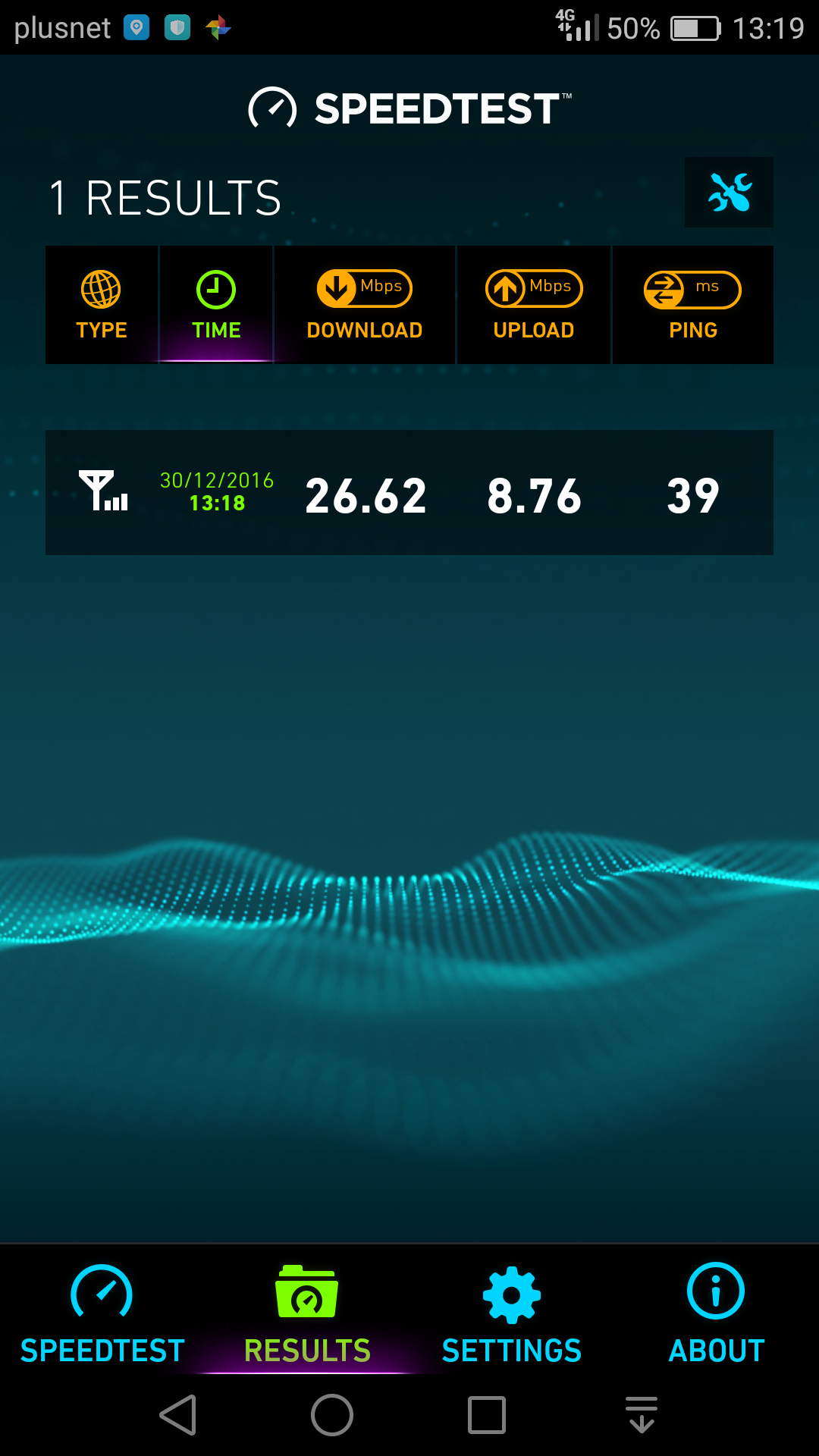Image resolution: width=819 pixels, height=1456 pixels.
Task: Sort results by Time
Action: click(x=216, y=305)
